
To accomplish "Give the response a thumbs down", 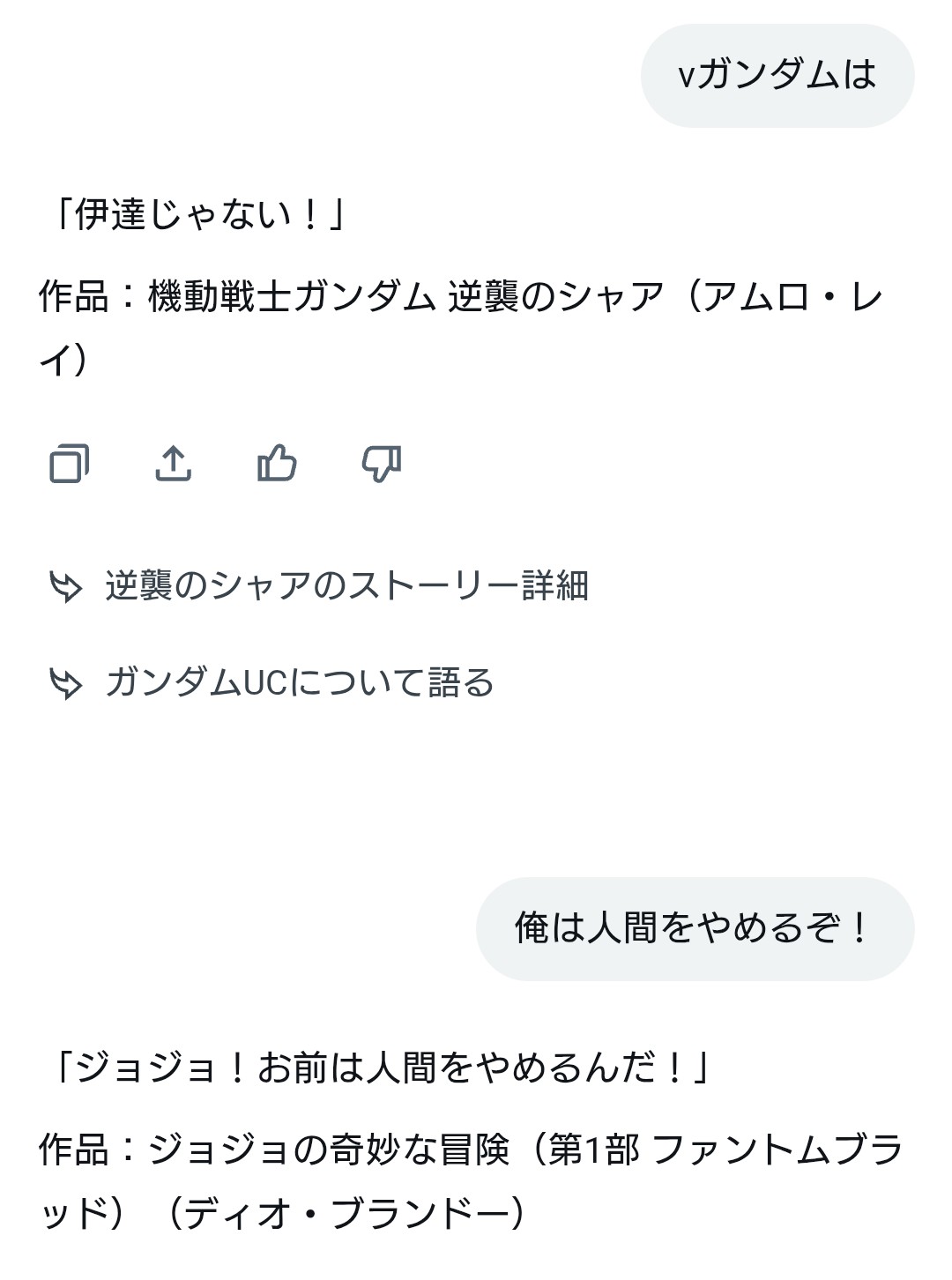I will 381,463.
